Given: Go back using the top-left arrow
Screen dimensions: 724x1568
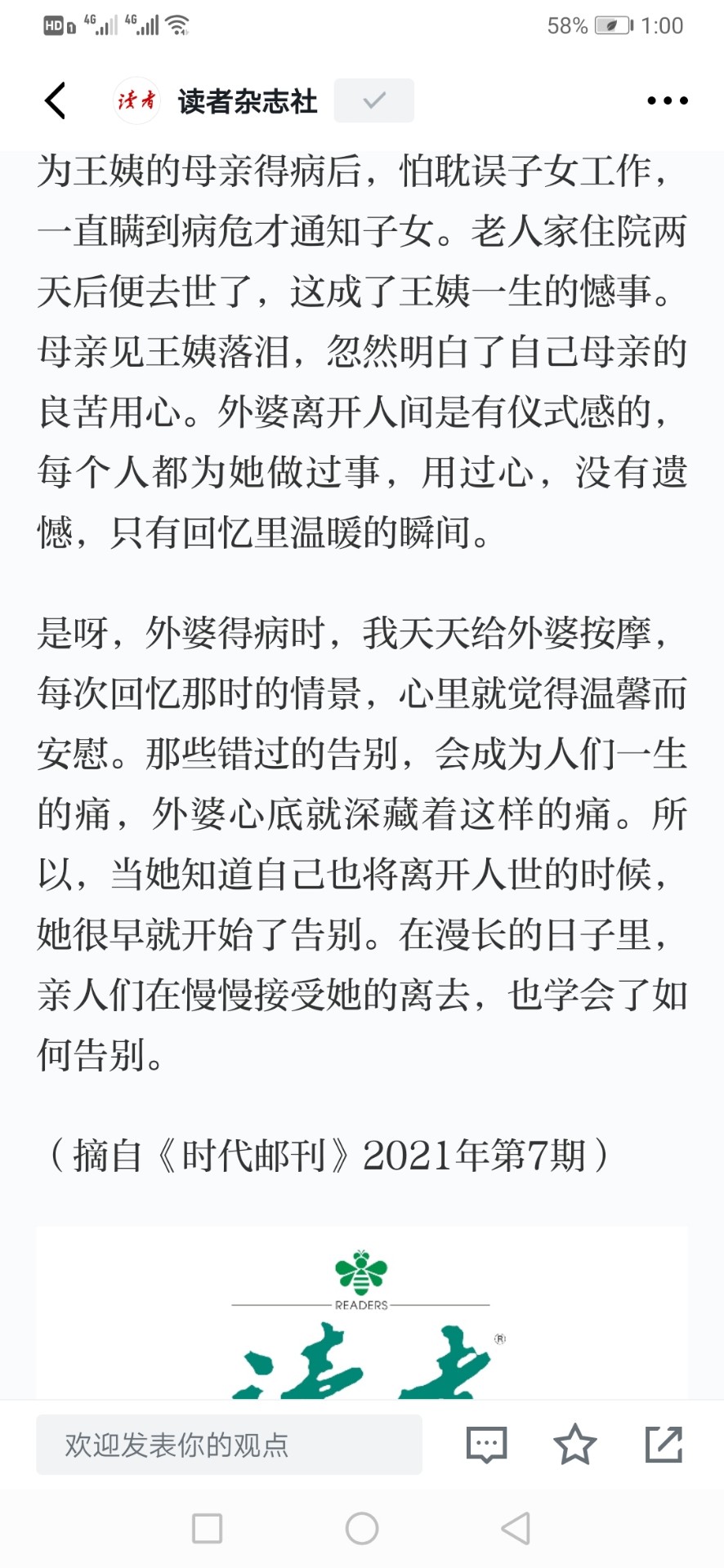Looking at the screenshot, I should (x=55, y=100).
